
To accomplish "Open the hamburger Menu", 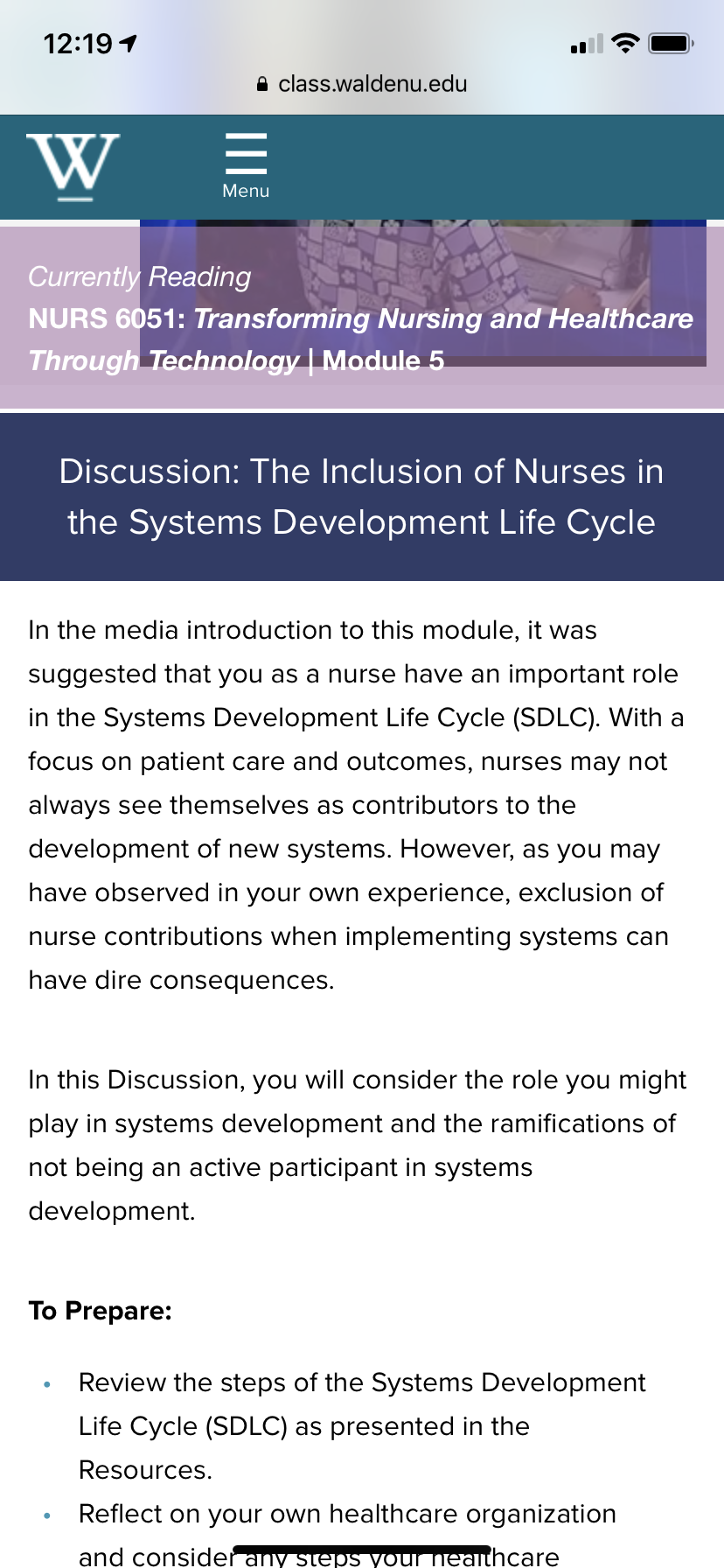I will (x=246, y=166).
